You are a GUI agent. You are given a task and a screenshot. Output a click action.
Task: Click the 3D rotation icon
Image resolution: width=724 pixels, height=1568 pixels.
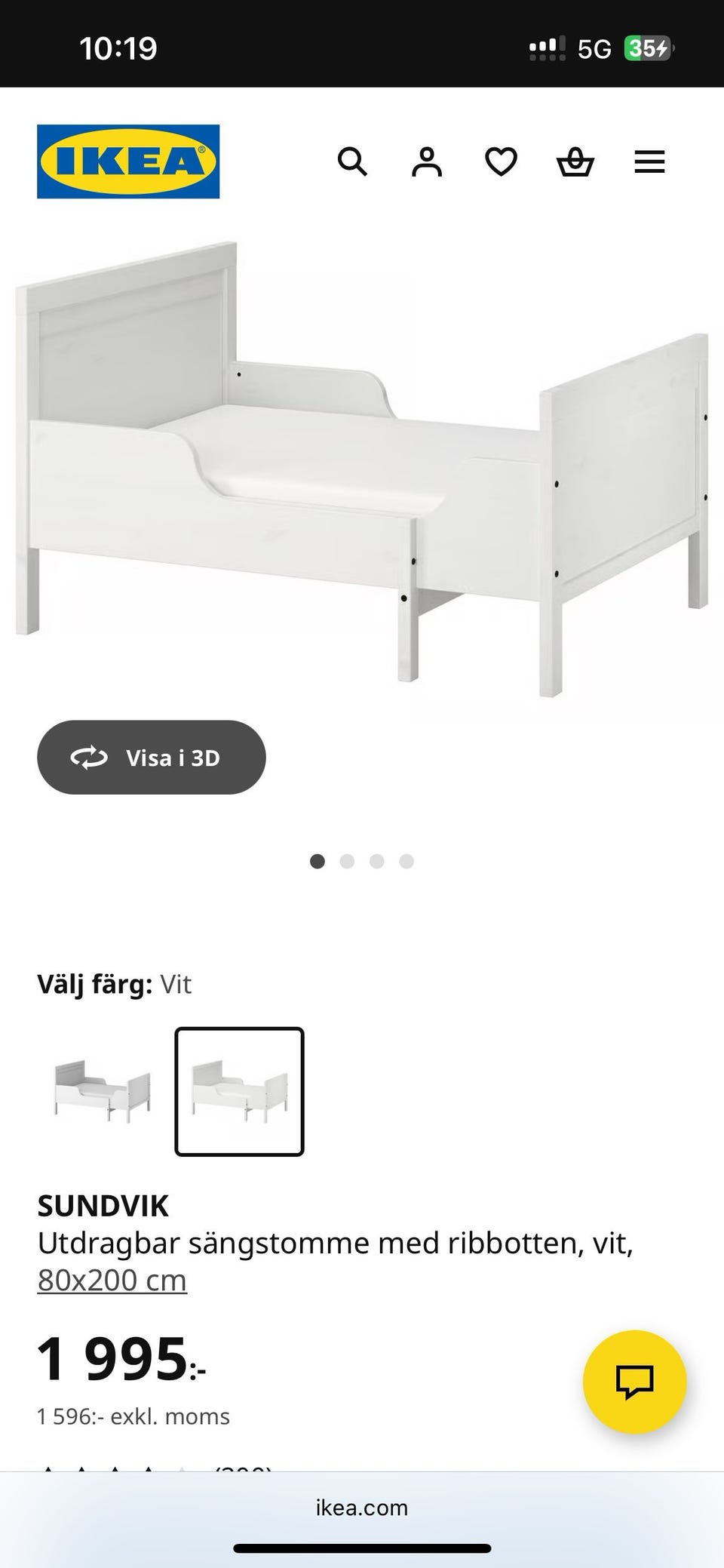pyautogui.click(x=88, y=757)
